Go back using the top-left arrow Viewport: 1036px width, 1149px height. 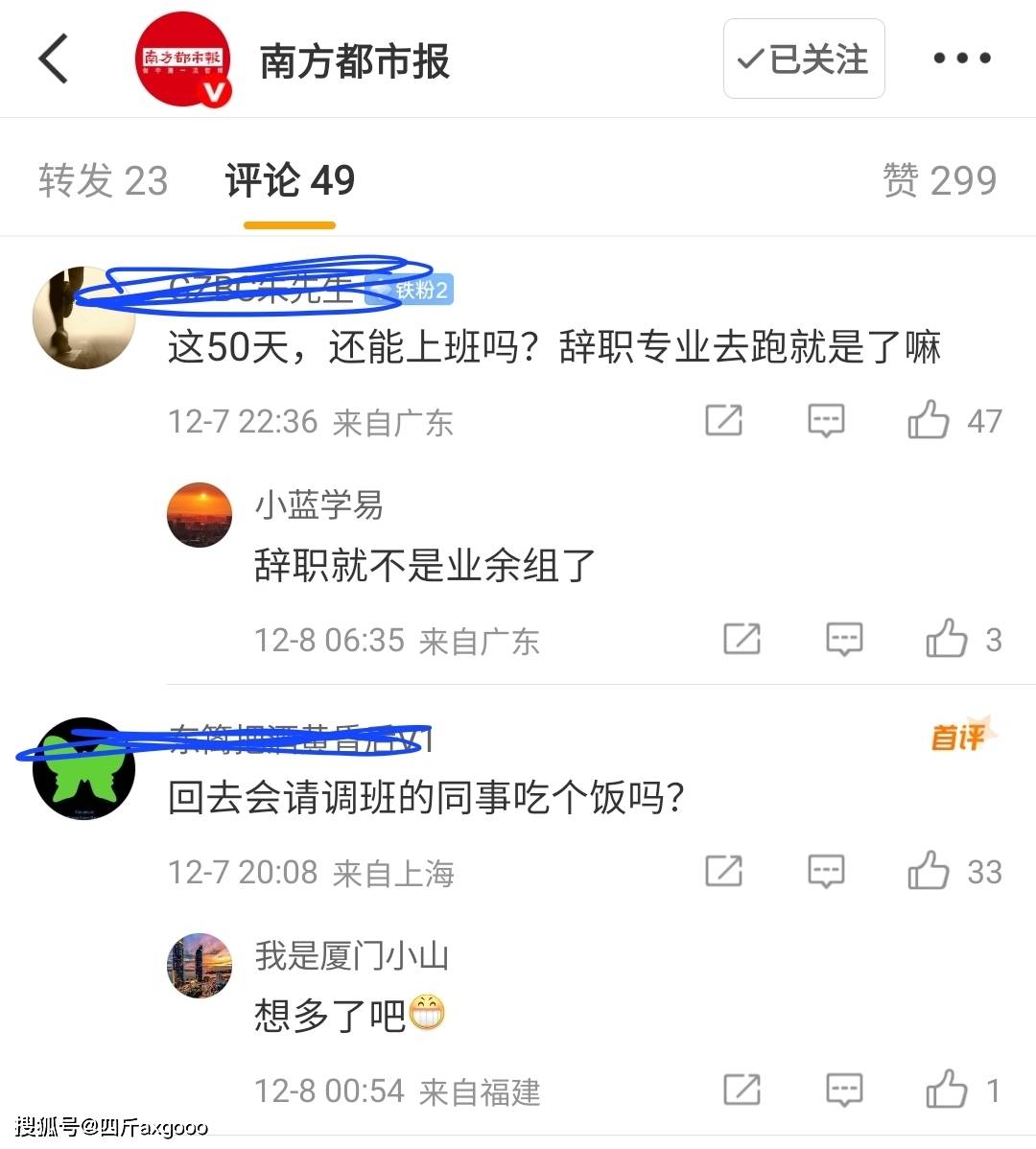(x=54, y=59)
